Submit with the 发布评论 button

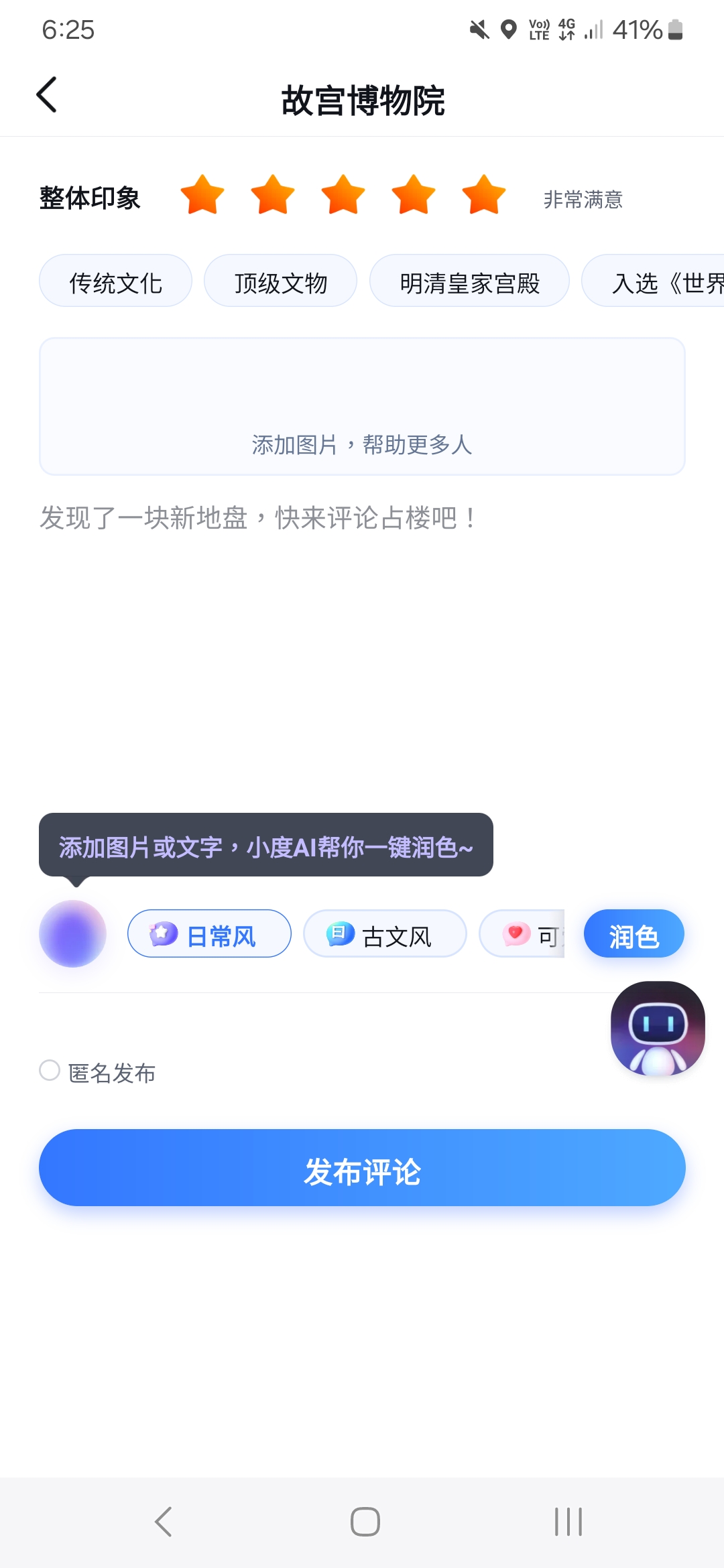pos(362,1168)
